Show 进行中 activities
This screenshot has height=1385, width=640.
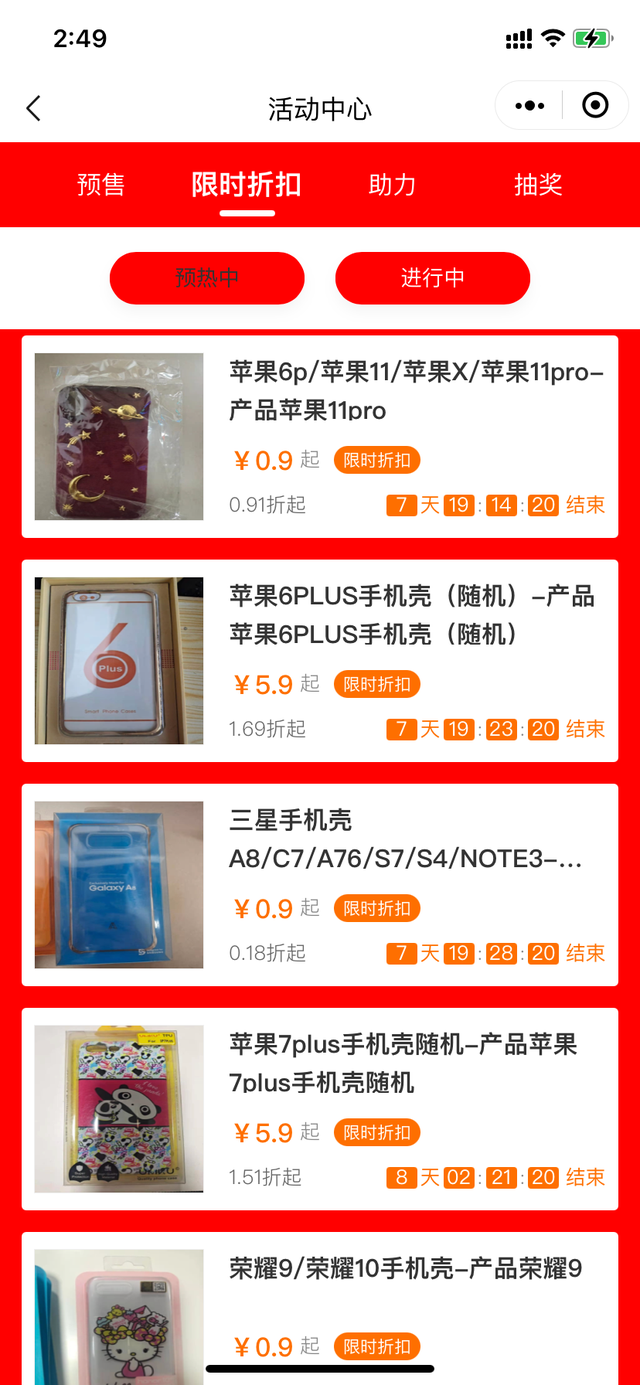click(x=432, y=278)
